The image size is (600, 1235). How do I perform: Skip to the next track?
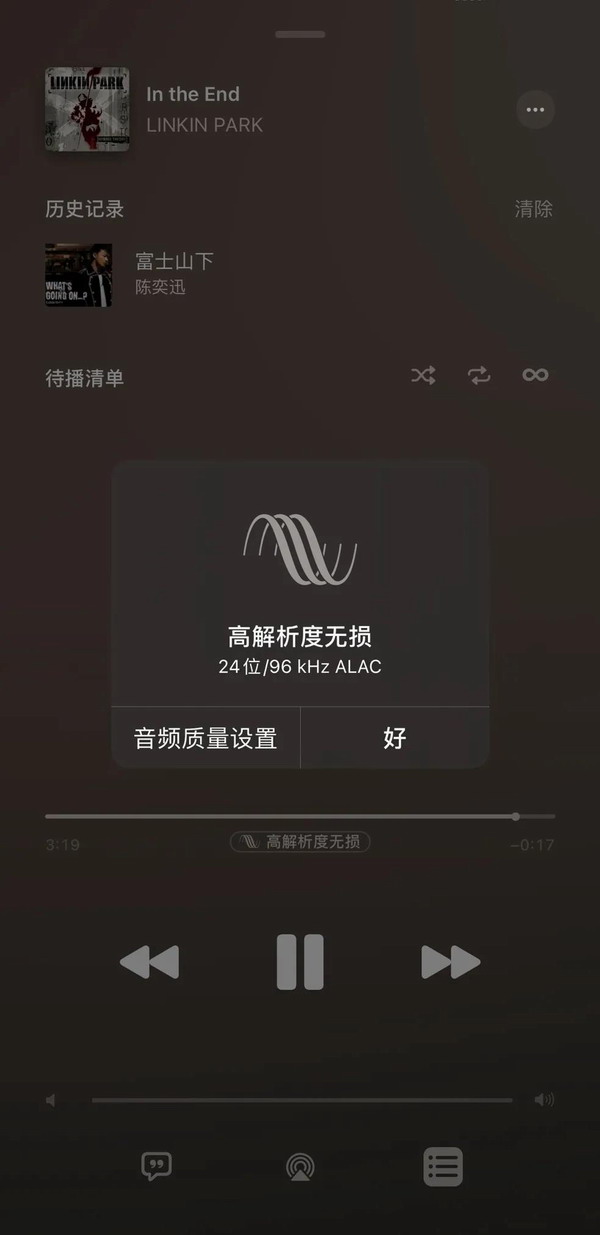[x=450, y=962]
